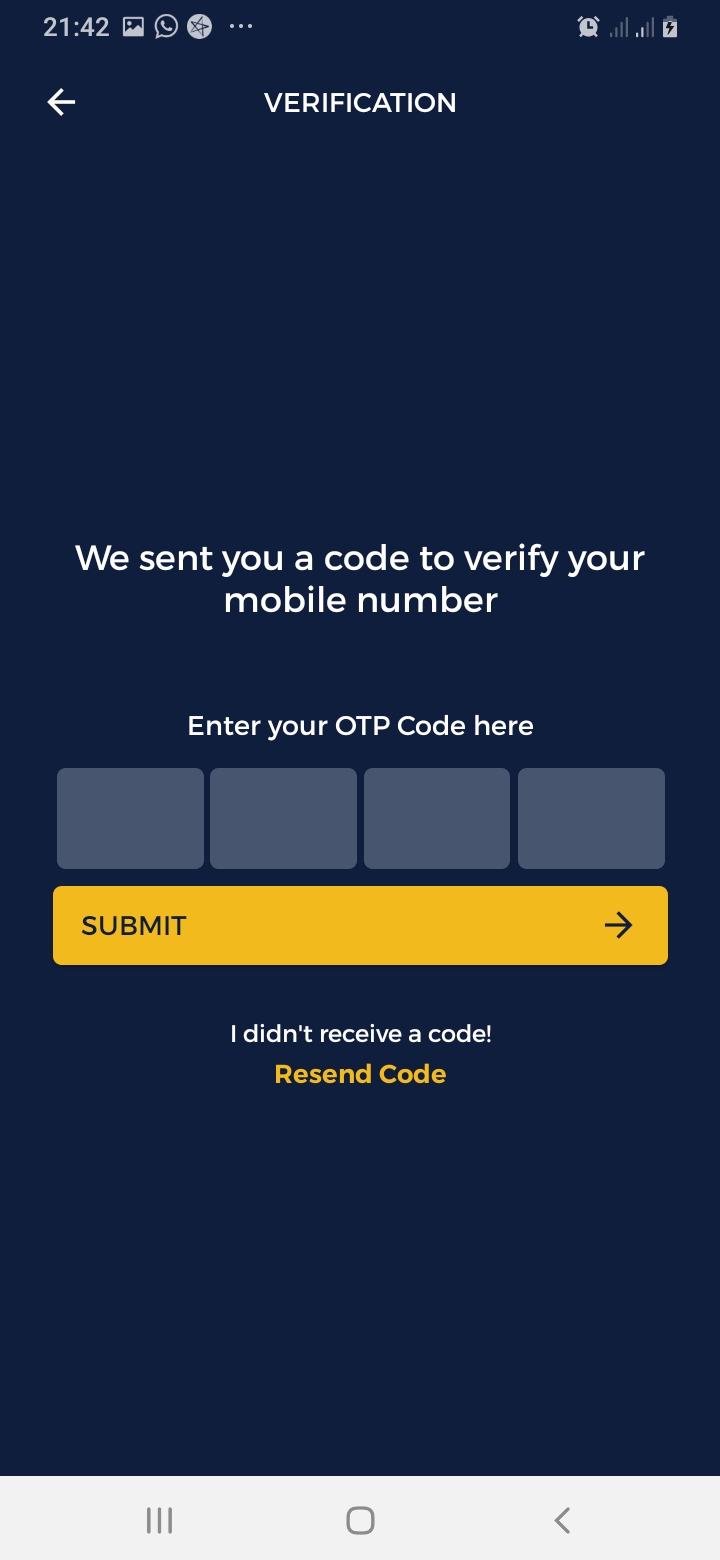Tap the fourth OTP digit box
This screenshot has height=1560, width=720.
pos(591,818)
